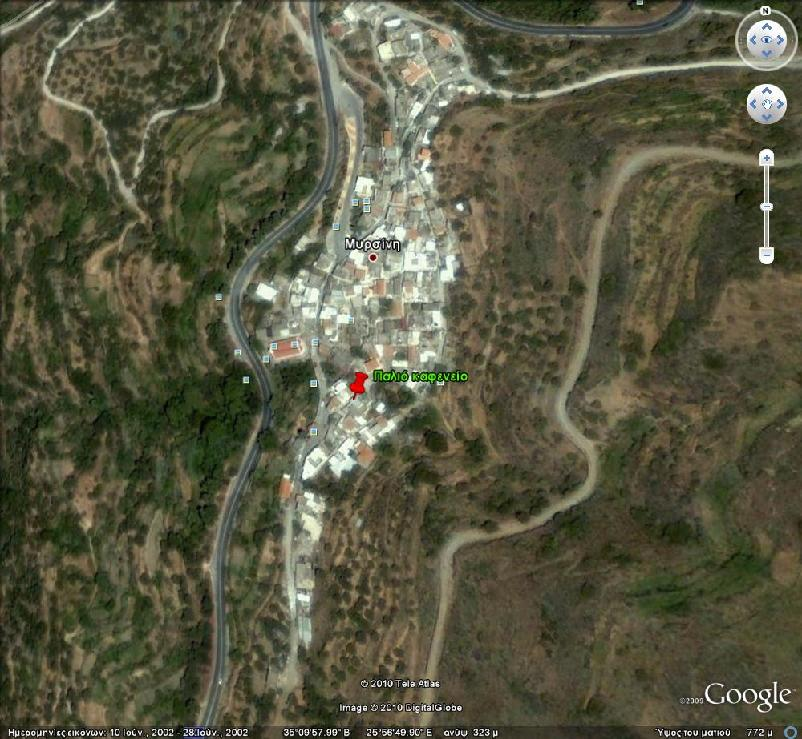Zoom out with the minus button
802x739 pixels.
[x=767, y=254]
